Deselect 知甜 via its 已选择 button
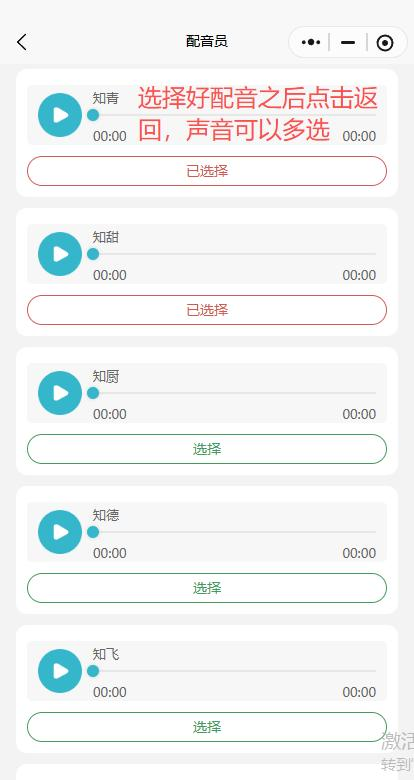Screen dimensions: 414x780 (207, 310)
